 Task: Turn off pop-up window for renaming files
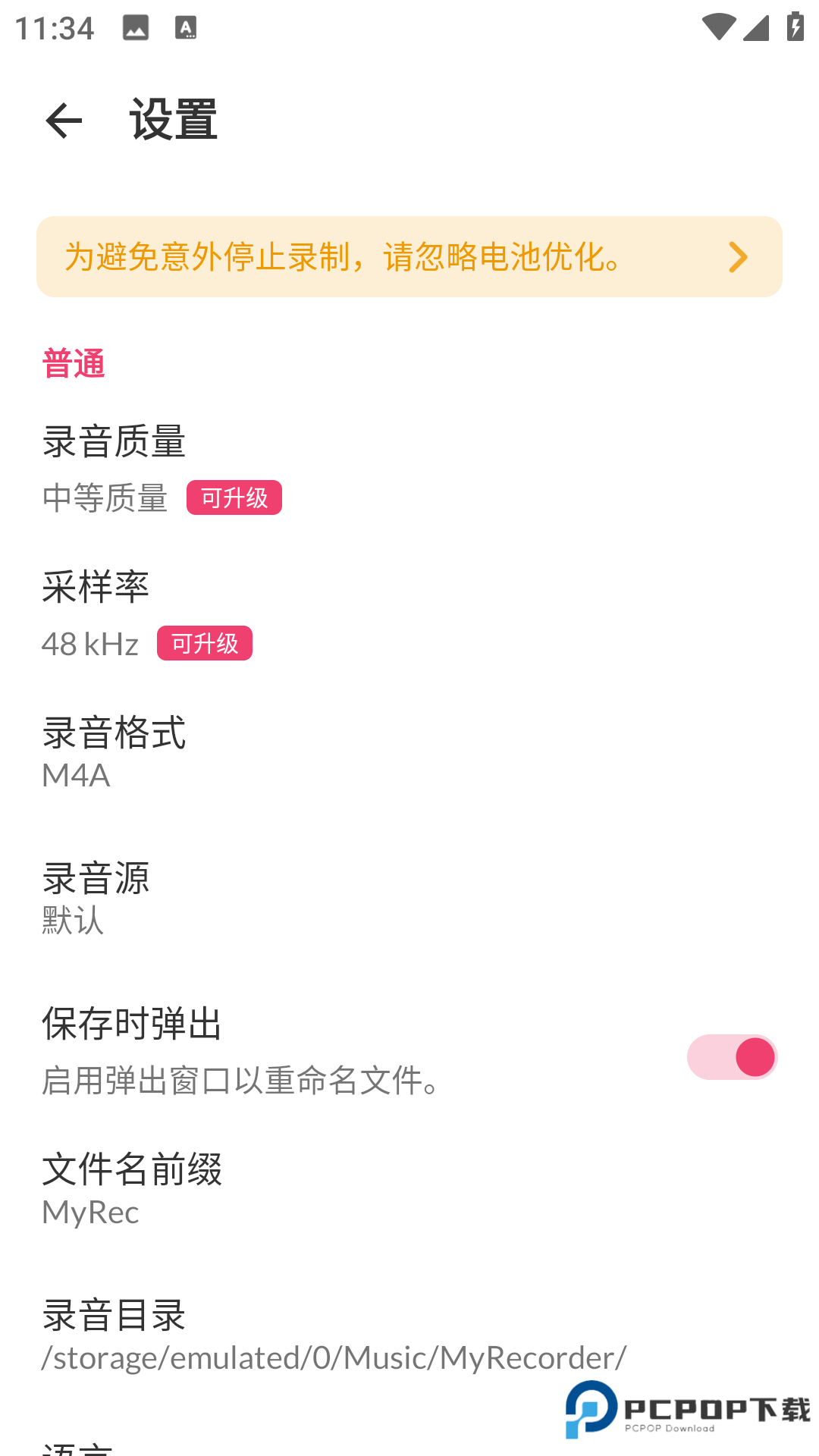tap(730, 1055)
